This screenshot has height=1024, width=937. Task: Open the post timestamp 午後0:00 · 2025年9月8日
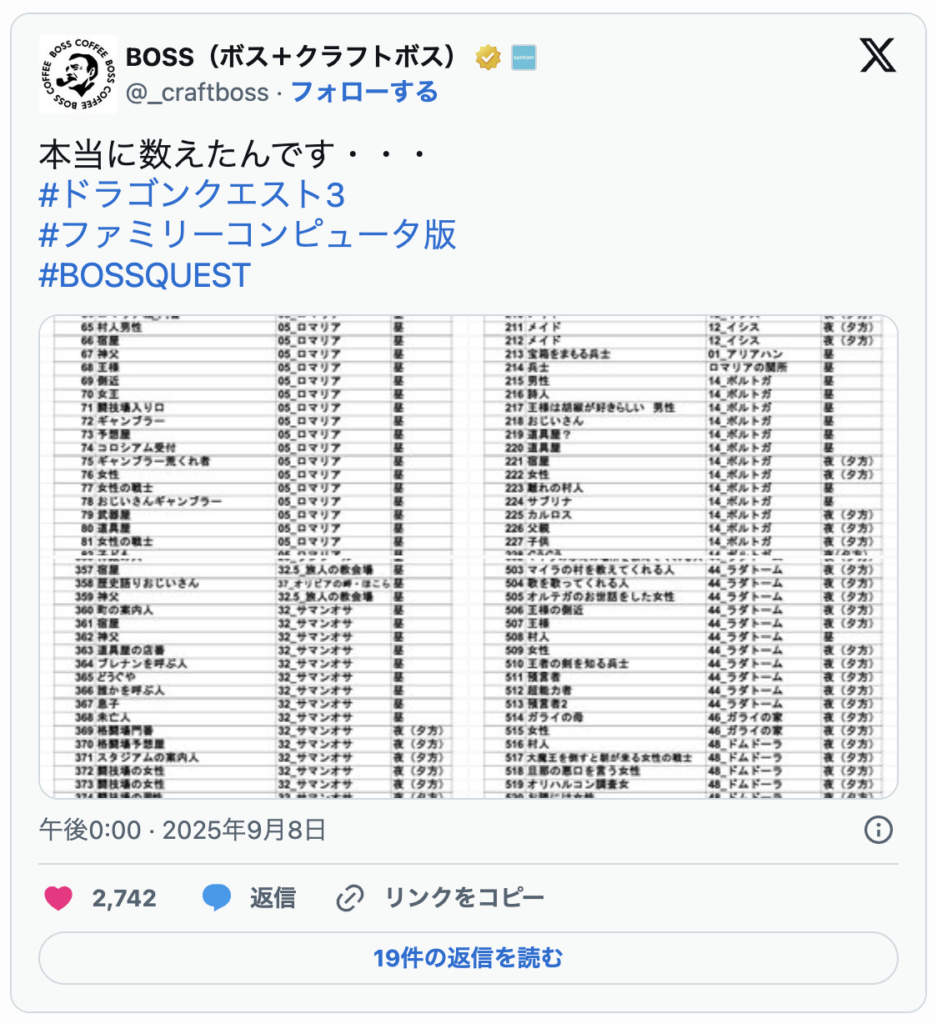pos(182,829)
